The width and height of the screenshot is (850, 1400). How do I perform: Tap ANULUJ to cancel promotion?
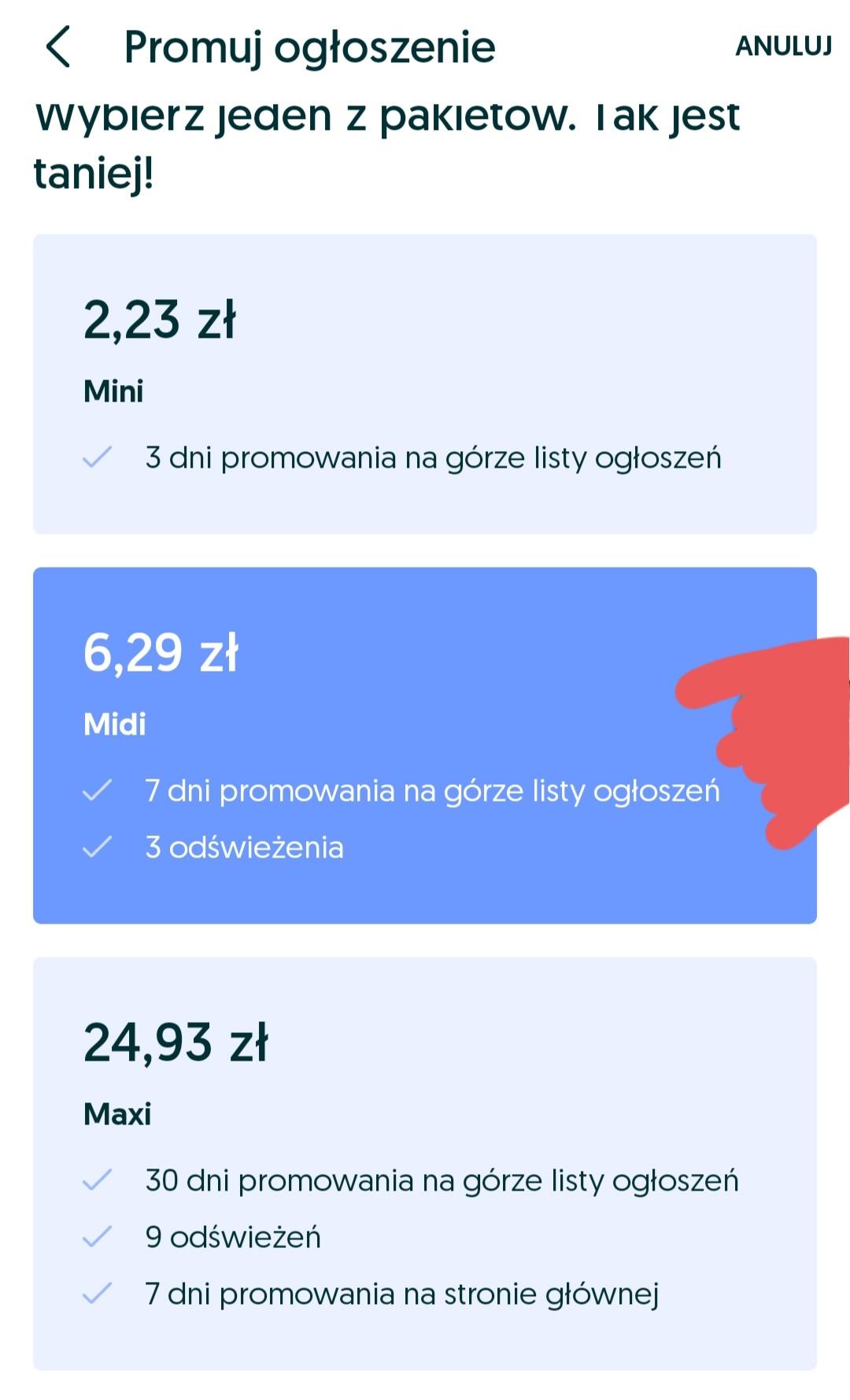(x=783, y=46)
